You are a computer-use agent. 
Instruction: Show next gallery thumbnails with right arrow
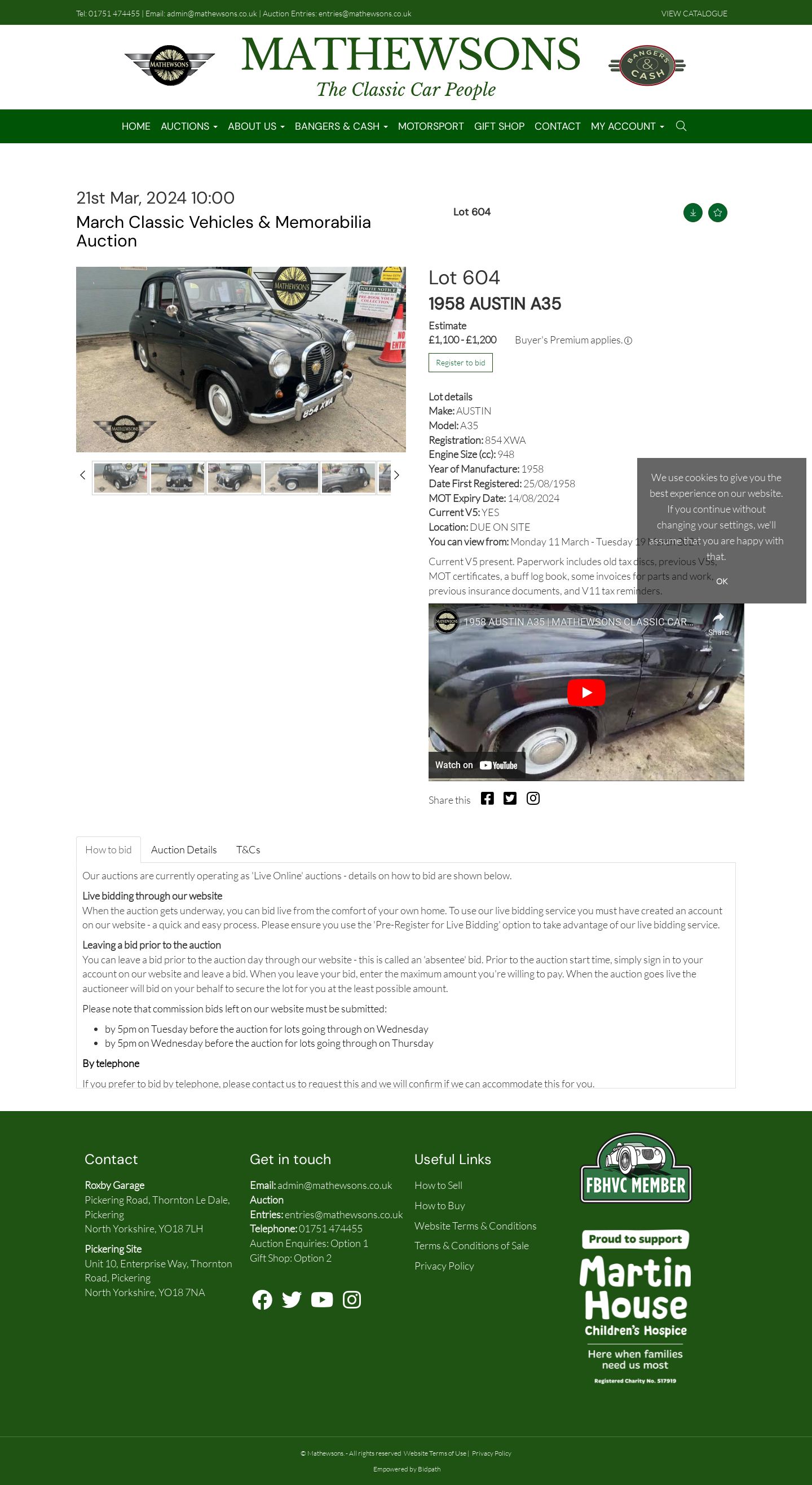point(396,475)
